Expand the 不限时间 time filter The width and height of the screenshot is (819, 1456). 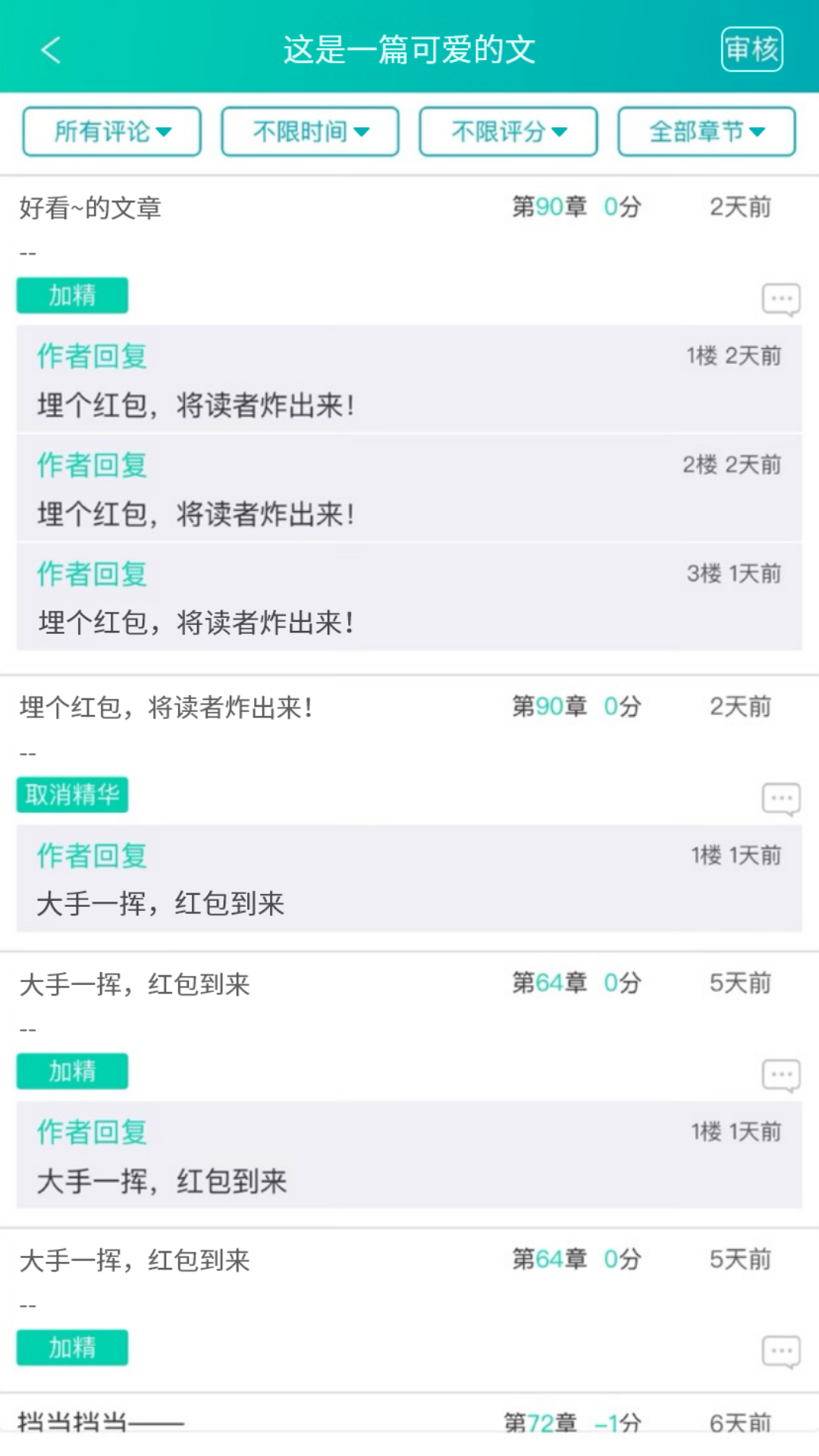(310, 132)
